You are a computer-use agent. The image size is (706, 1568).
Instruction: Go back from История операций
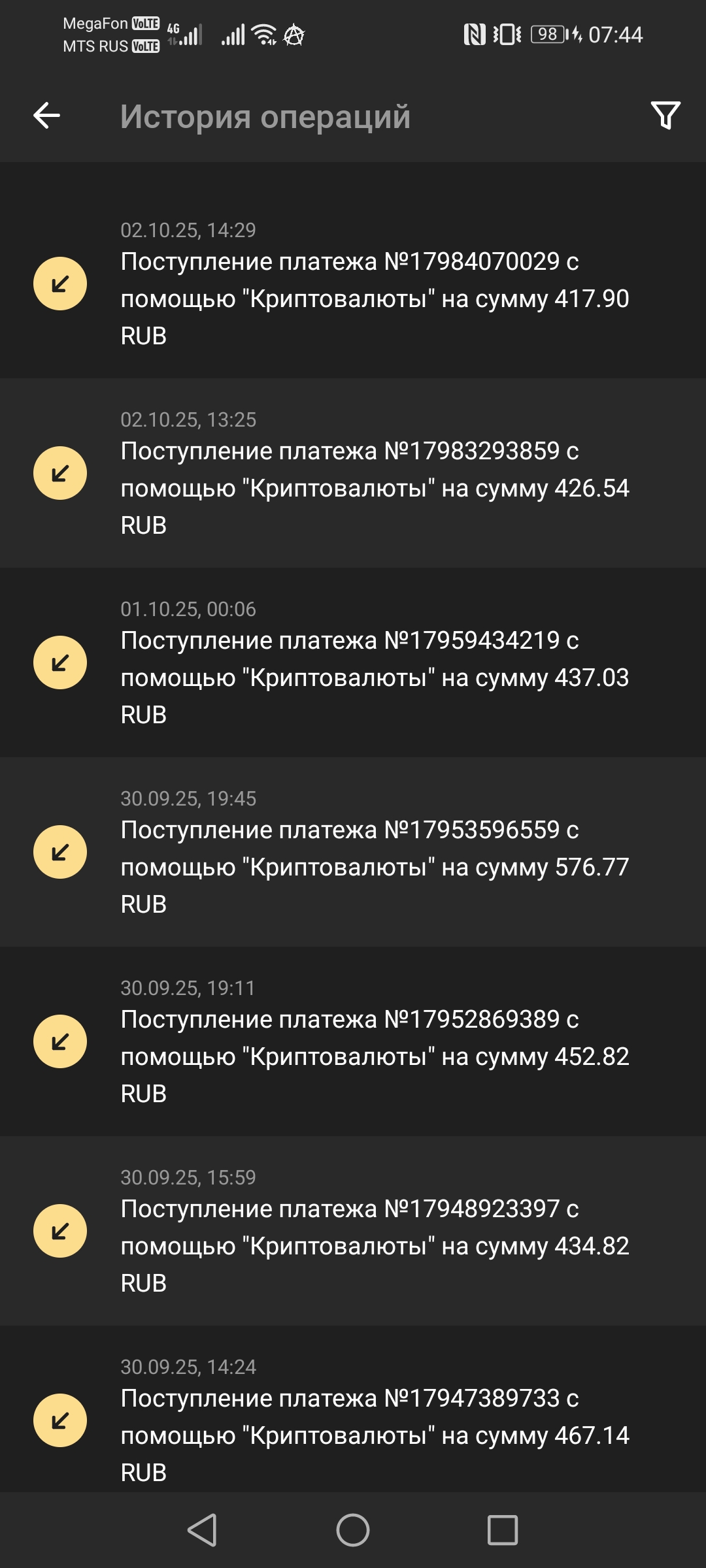tap(47, 116)
